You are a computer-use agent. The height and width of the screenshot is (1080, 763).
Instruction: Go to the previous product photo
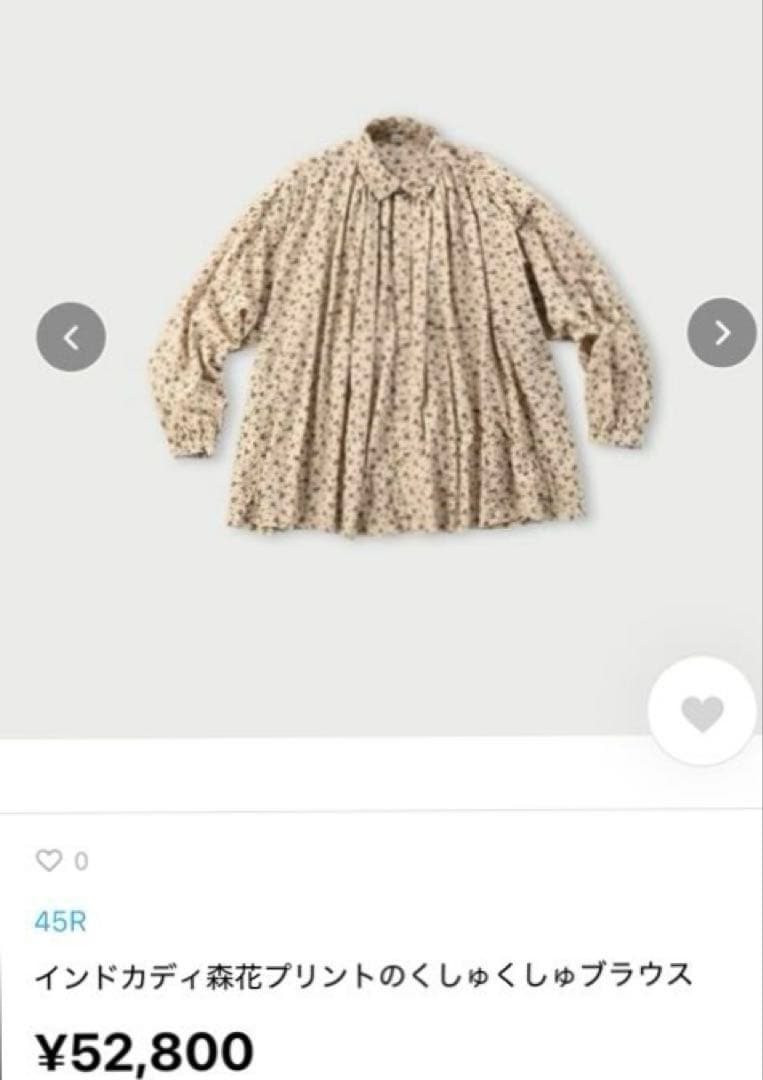tap(71, 335)
